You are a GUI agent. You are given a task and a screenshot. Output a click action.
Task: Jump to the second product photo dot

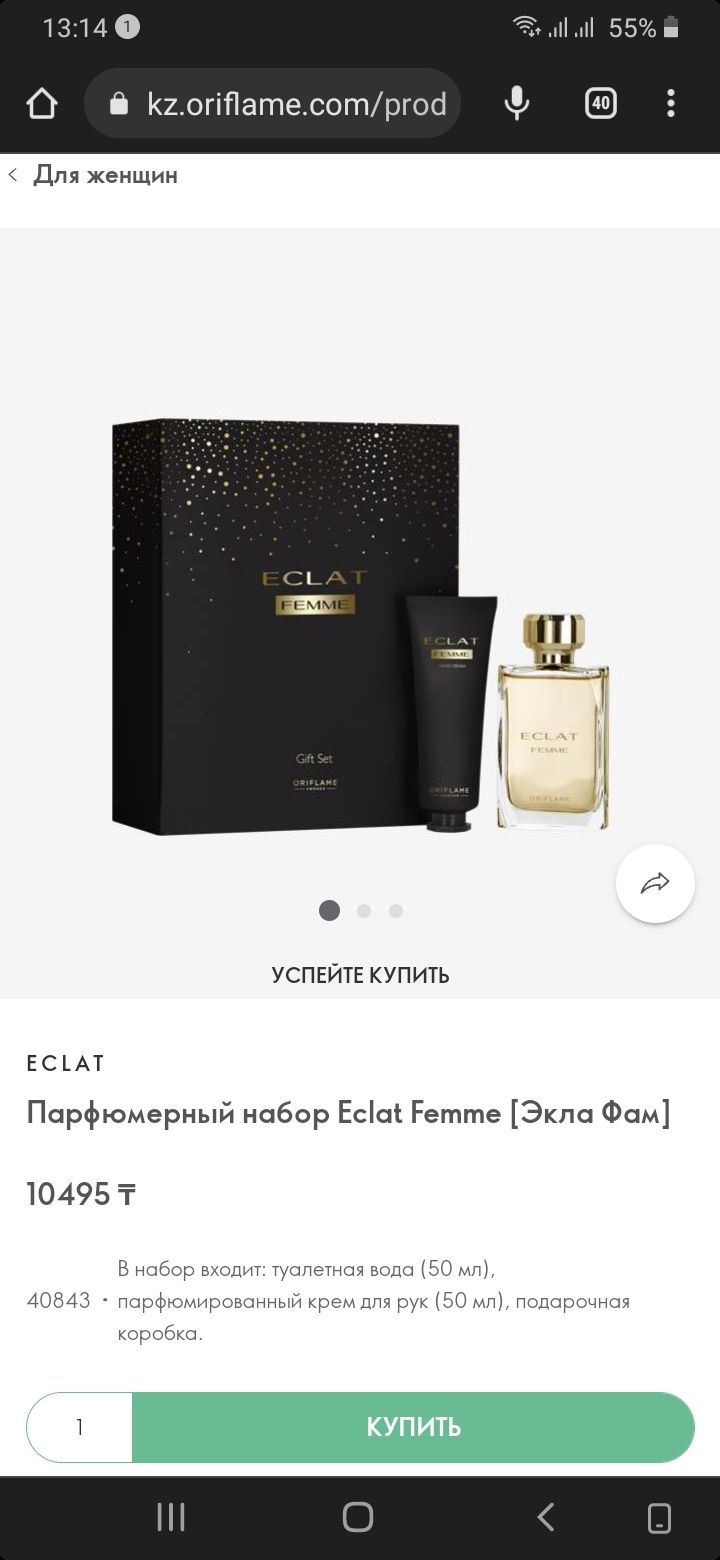[x=364, y=911]
